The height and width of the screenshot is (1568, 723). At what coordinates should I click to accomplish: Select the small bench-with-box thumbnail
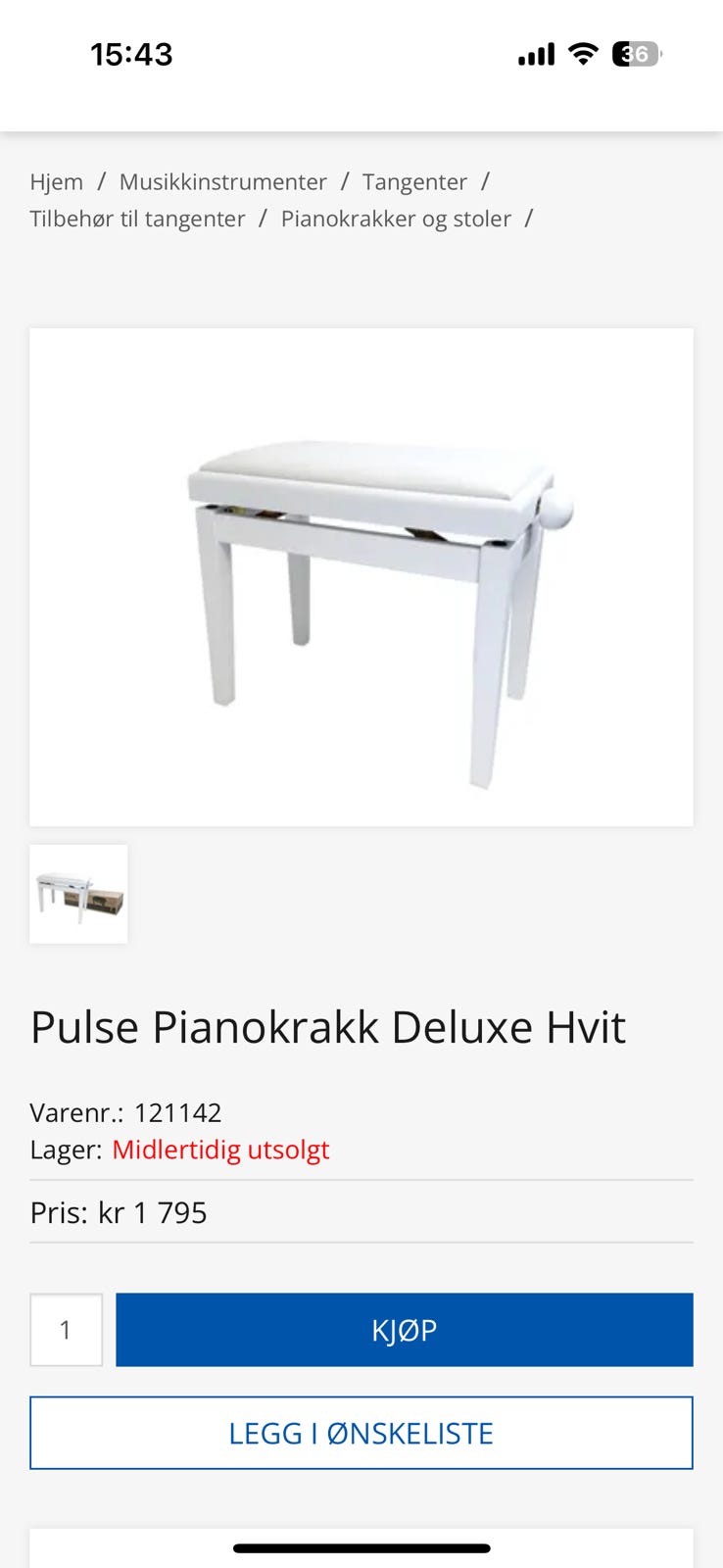[x=78, y=894]
